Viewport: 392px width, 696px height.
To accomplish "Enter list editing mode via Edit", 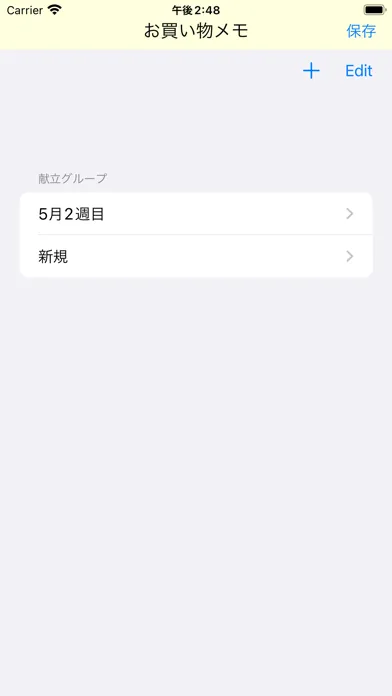I will pyautogui.click(x=359, y=71).
